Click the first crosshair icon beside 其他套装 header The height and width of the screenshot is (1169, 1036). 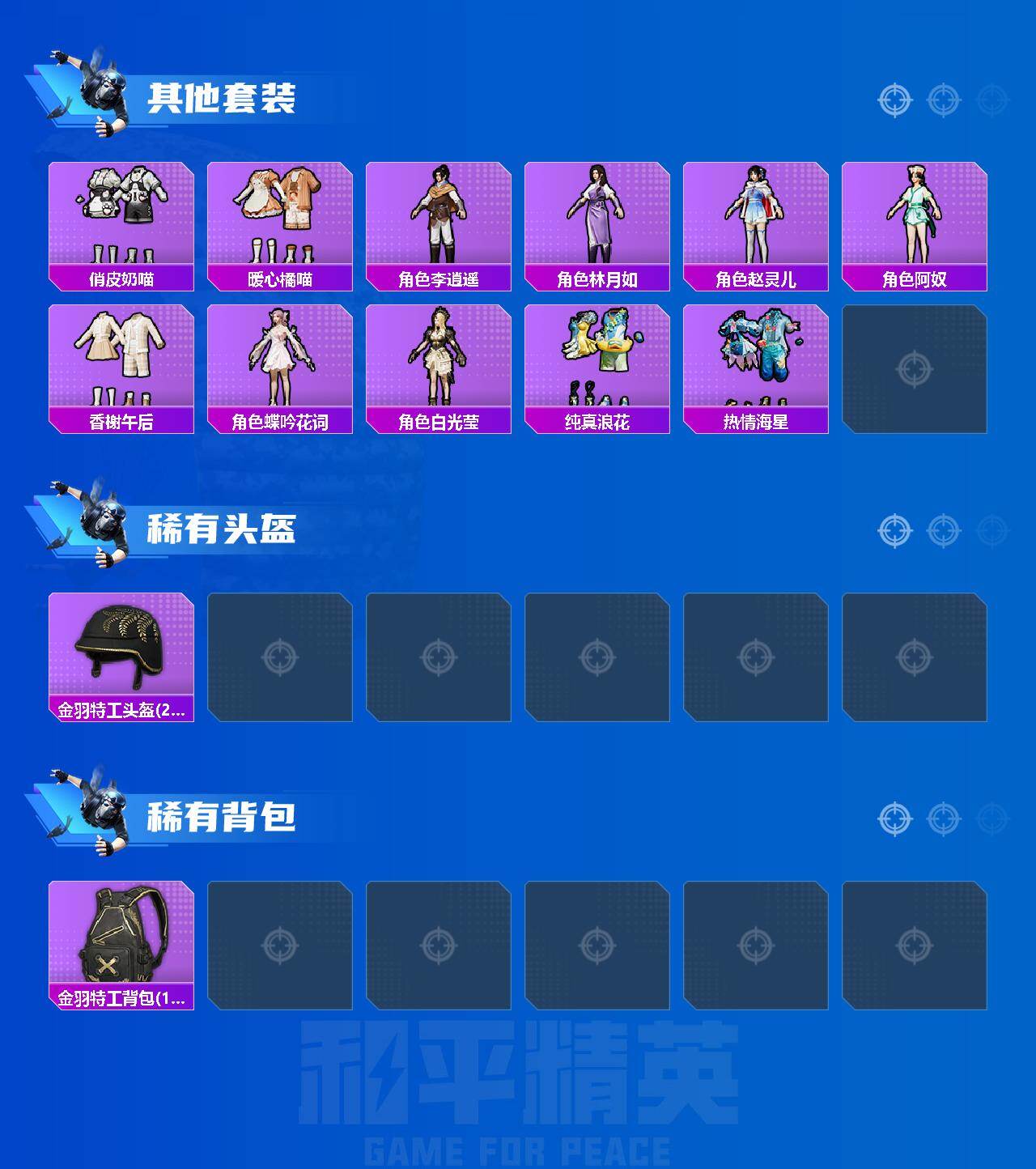coord(894,101)
